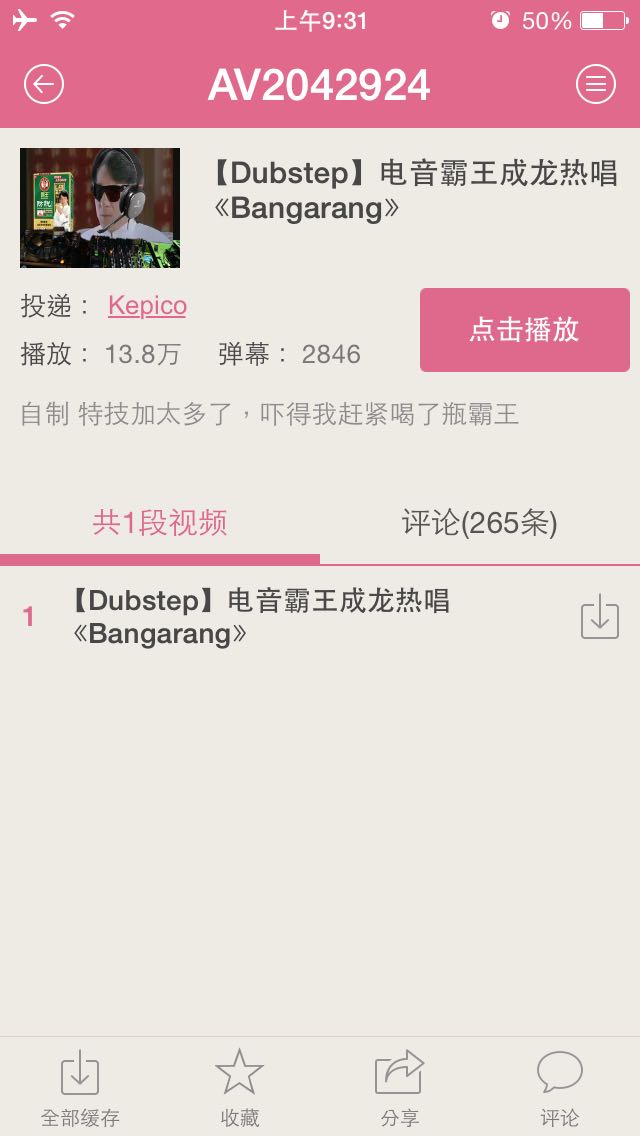640x1136 pixels.
Task: Go back using the arrow icon
Action: (x=44, y=85)
